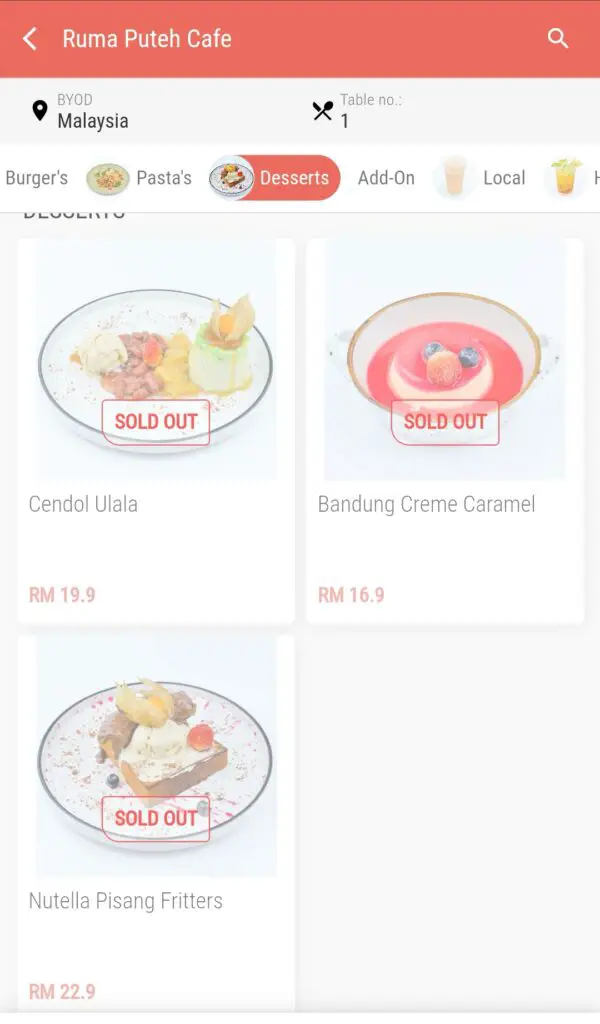The image size is (600, 1024).
Task: Switch to the Add-On category
Action: [x=386, y=178]
